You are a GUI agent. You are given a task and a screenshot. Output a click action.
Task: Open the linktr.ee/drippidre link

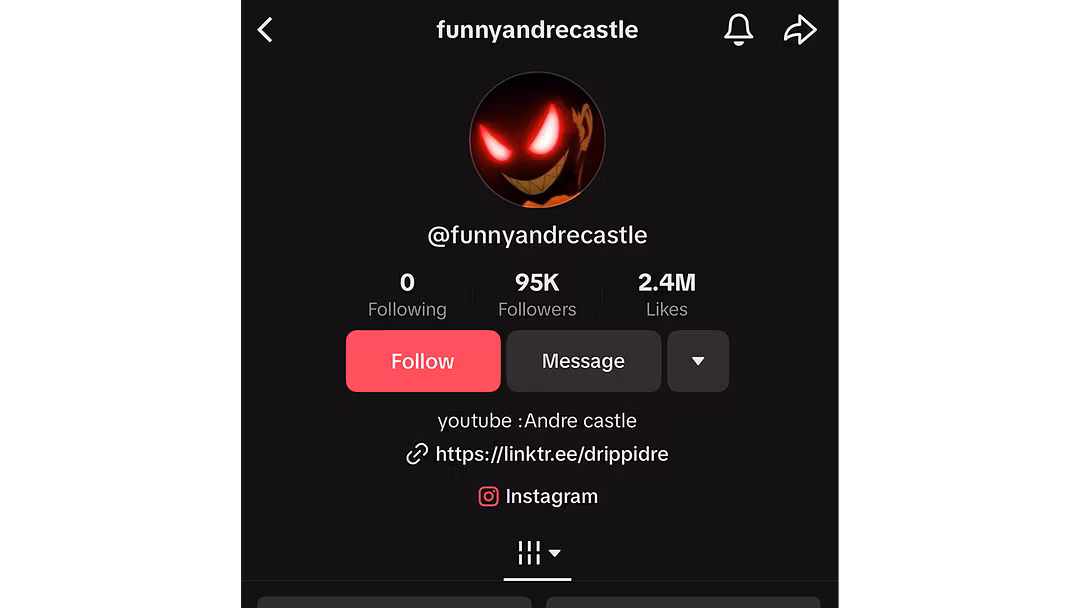point(551,454)
